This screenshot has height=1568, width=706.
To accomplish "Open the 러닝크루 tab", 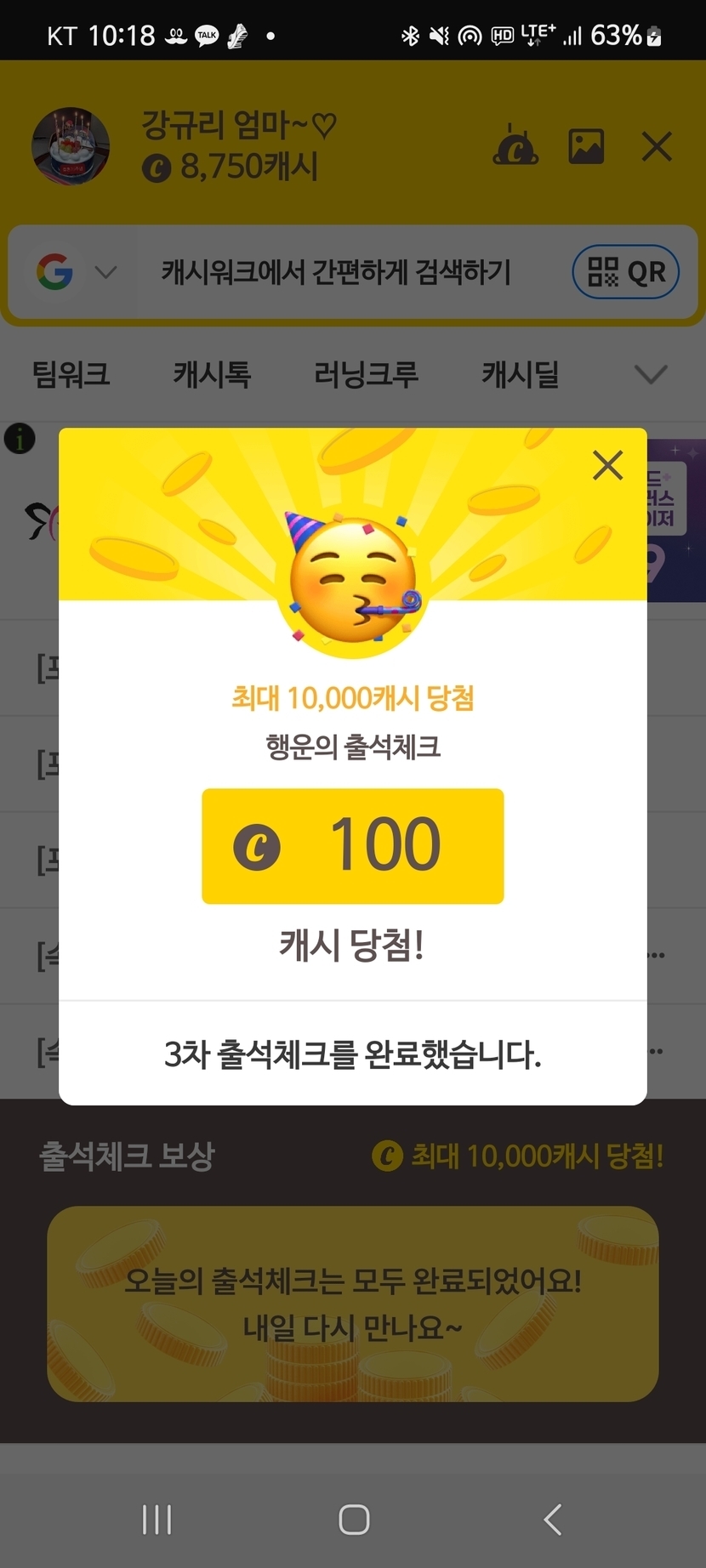I will pyautogui.click(x=366, y=374).
